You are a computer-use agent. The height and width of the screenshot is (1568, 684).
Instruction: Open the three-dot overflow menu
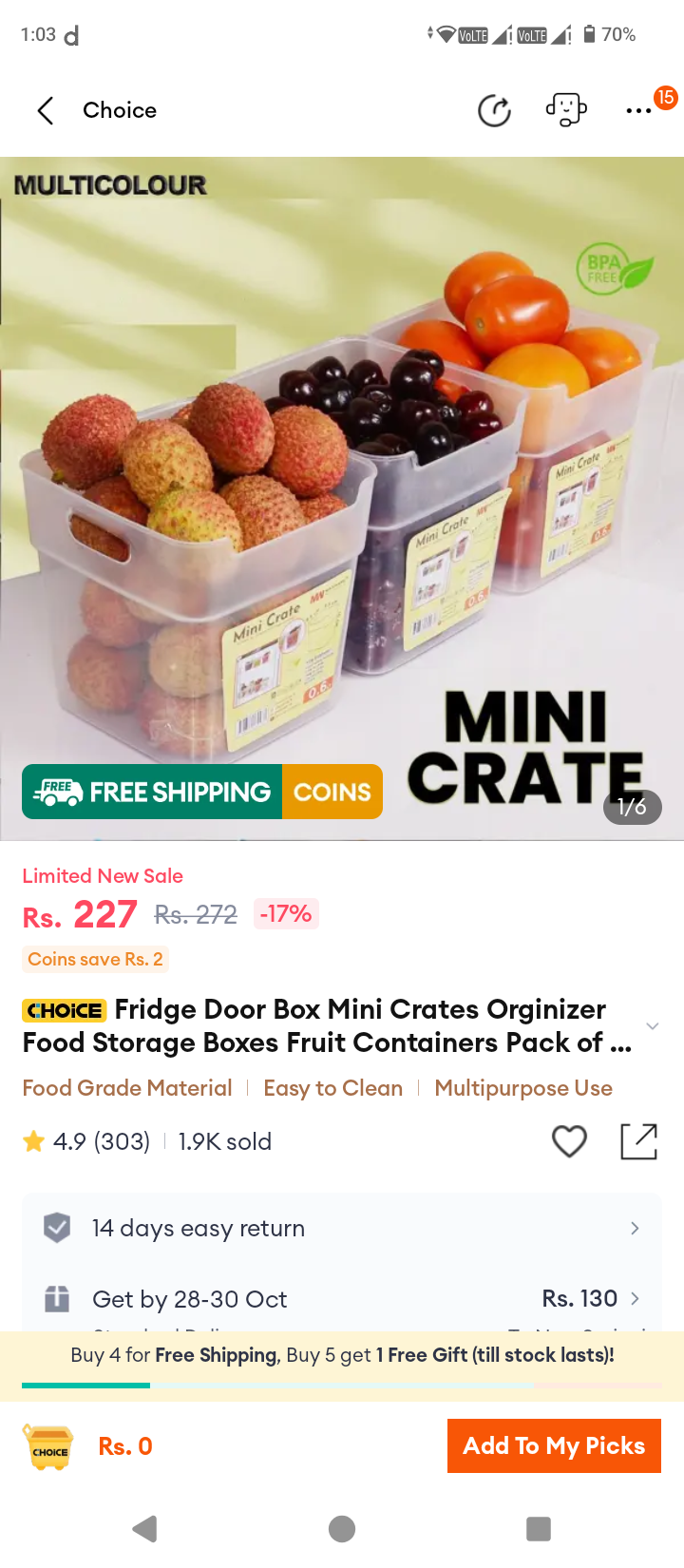[x=638, y=111]
